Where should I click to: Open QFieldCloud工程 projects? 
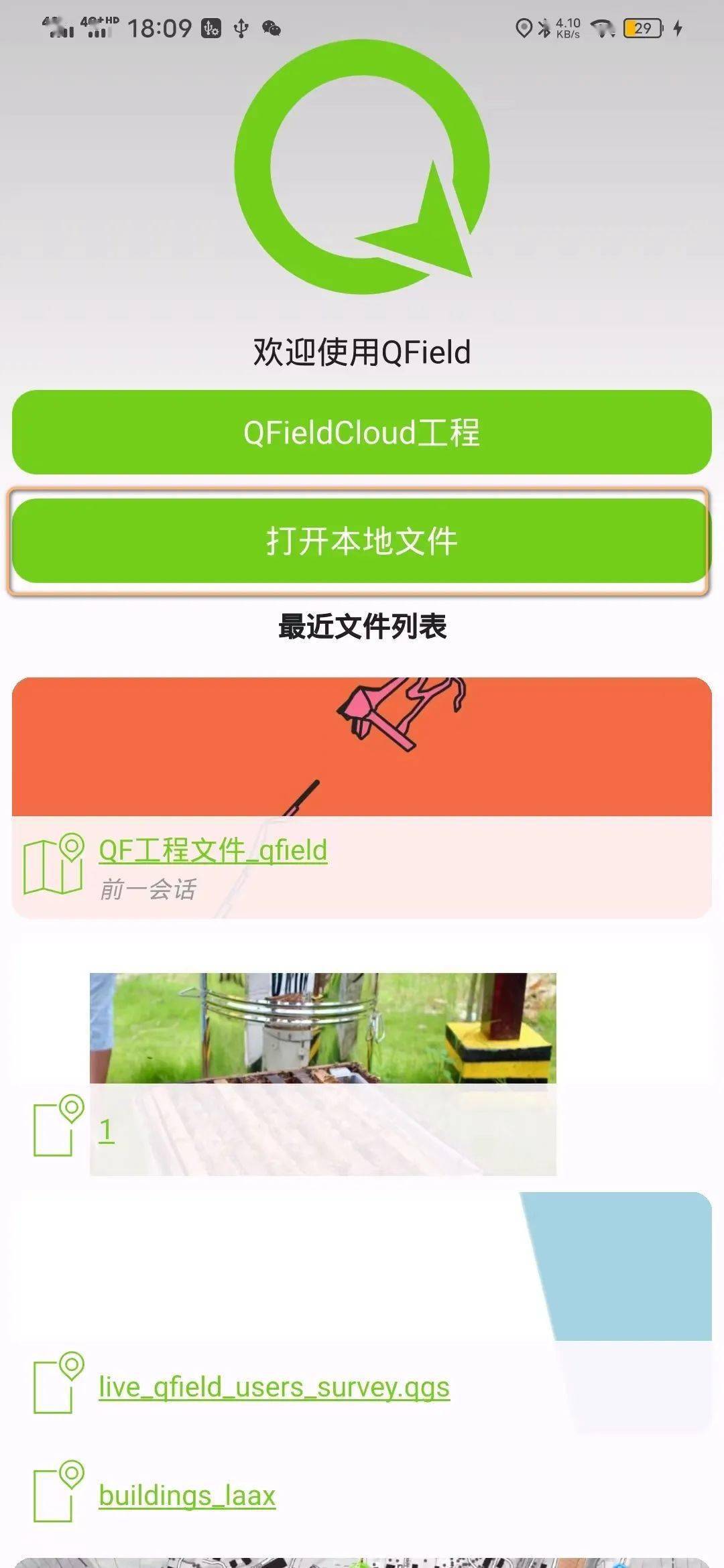[x=362, y=432]
